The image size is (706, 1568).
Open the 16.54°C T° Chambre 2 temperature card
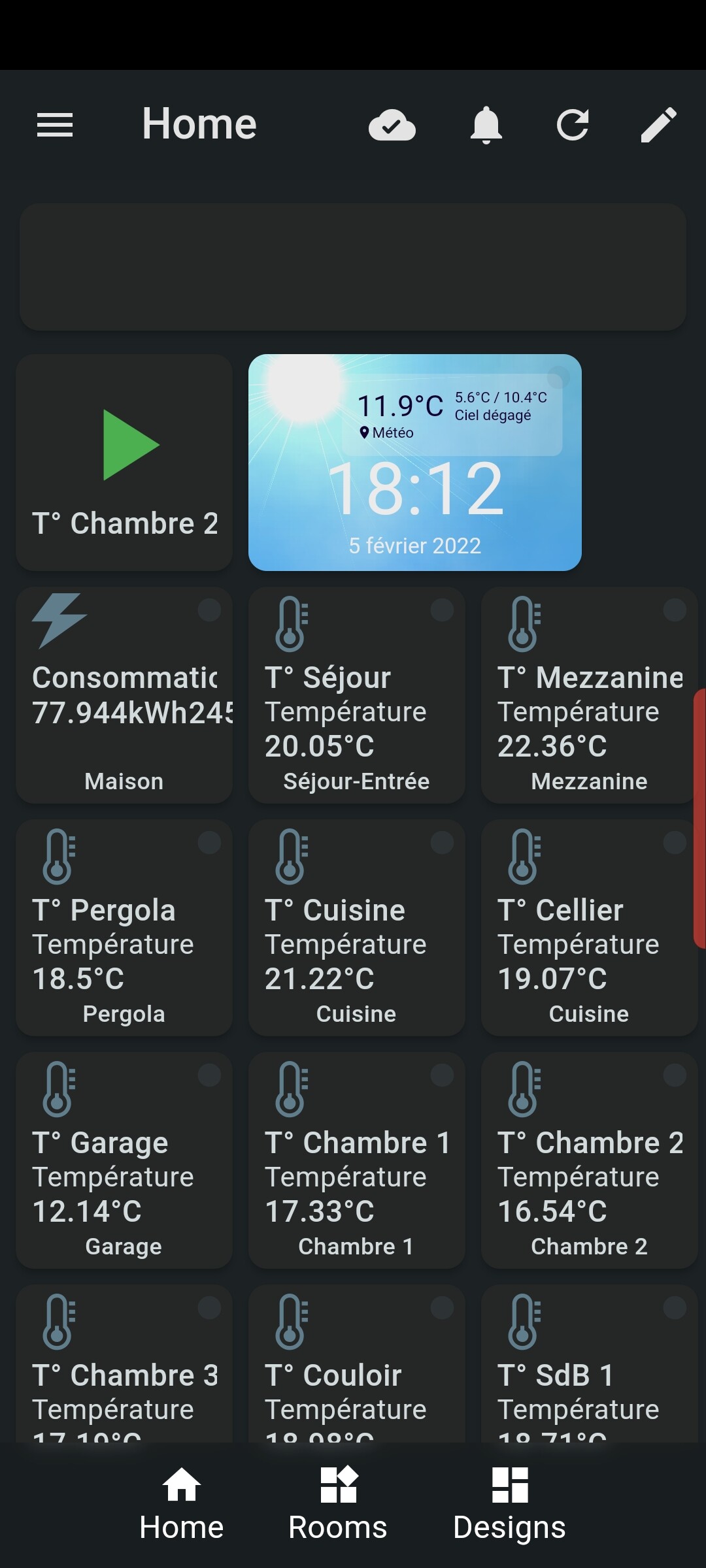click(x=590, y=1160)
